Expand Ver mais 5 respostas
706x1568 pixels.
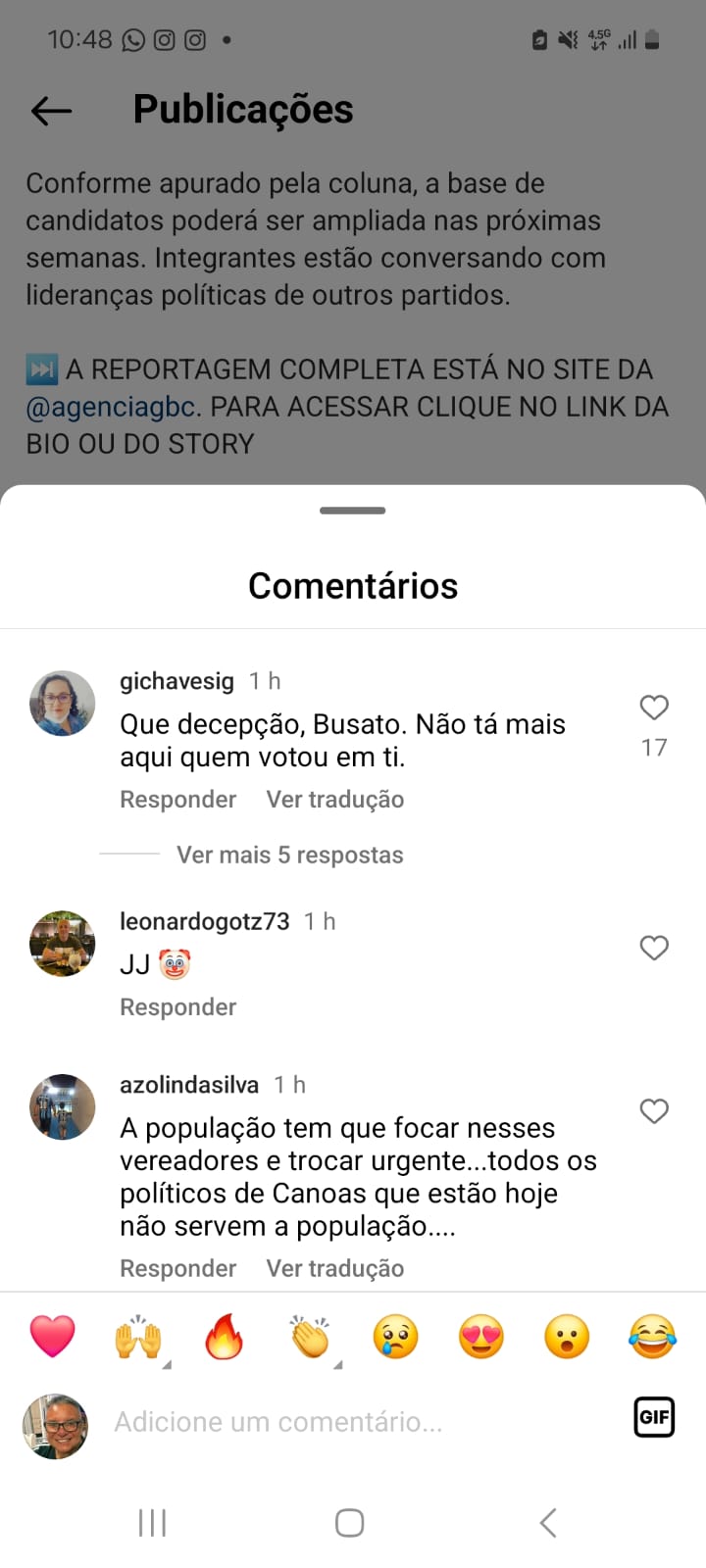[289, 856]
